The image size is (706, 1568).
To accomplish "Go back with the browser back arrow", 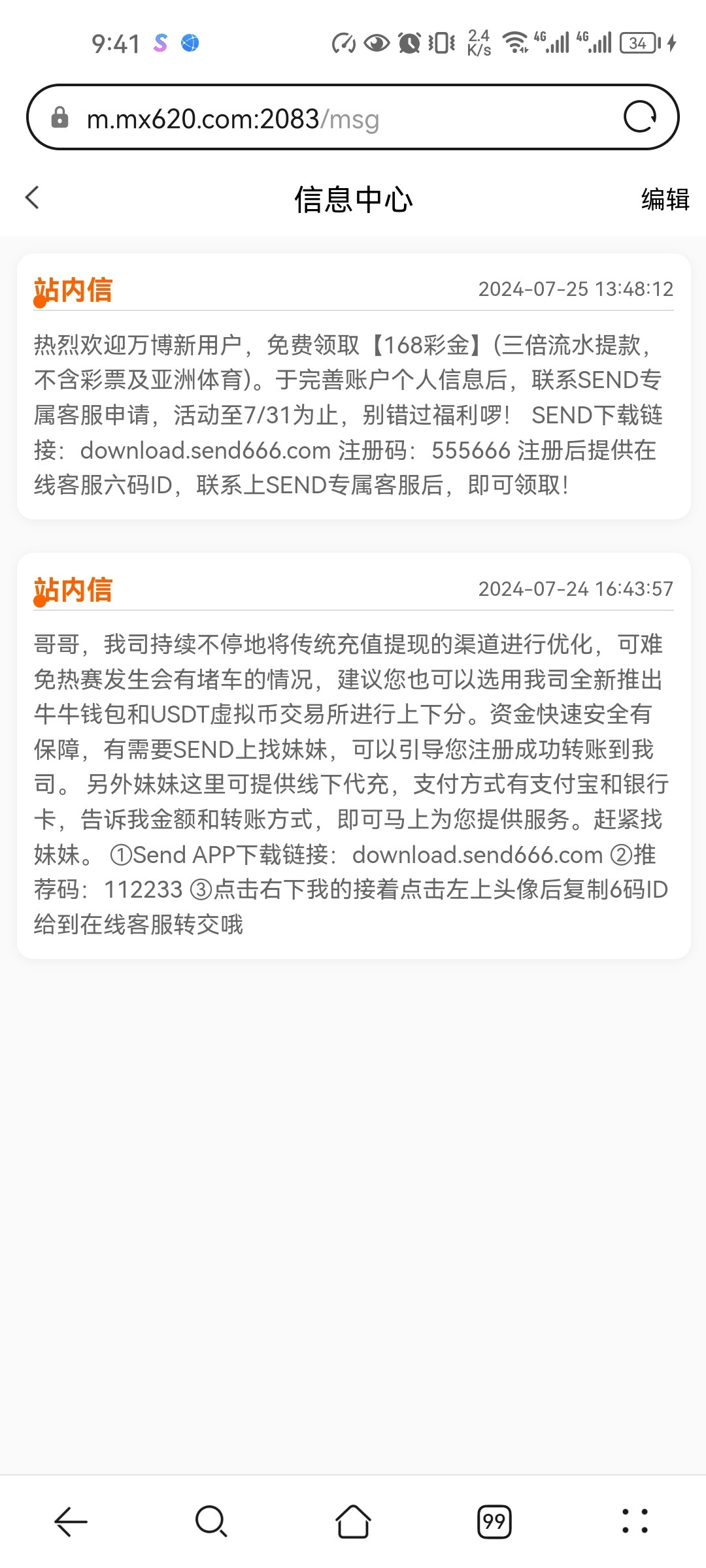I will 71,1522.
